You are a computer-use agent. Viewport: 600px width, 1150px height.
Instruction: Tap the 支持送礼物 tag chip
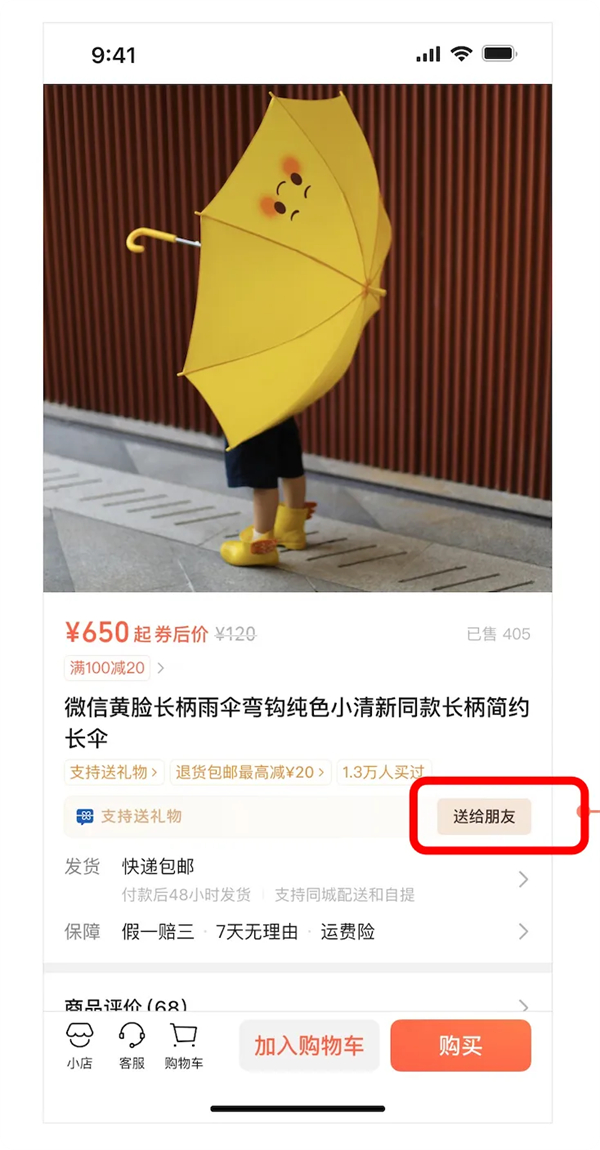114,772
